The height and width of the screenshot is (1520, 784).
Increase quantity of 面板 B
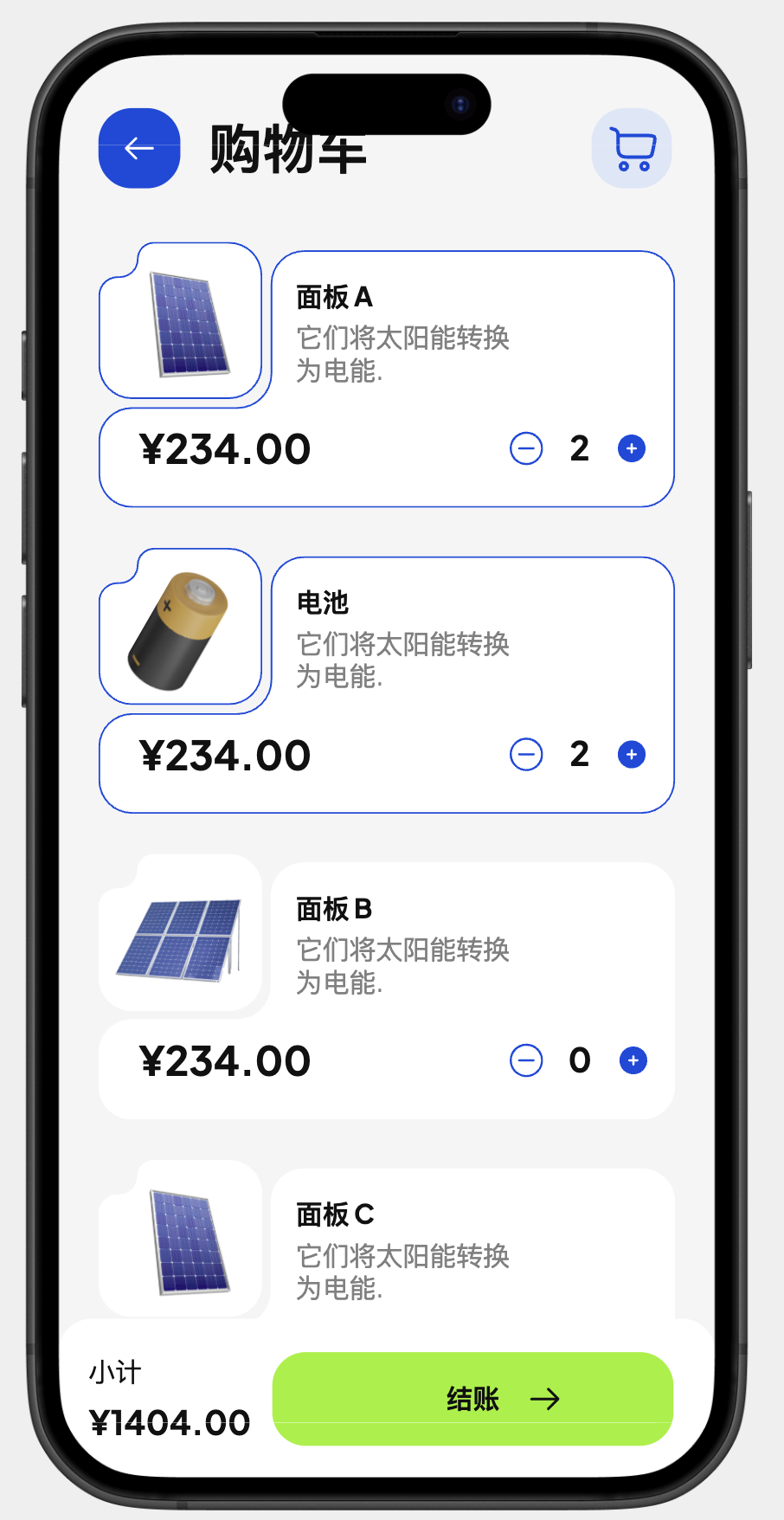[633, 1060]
